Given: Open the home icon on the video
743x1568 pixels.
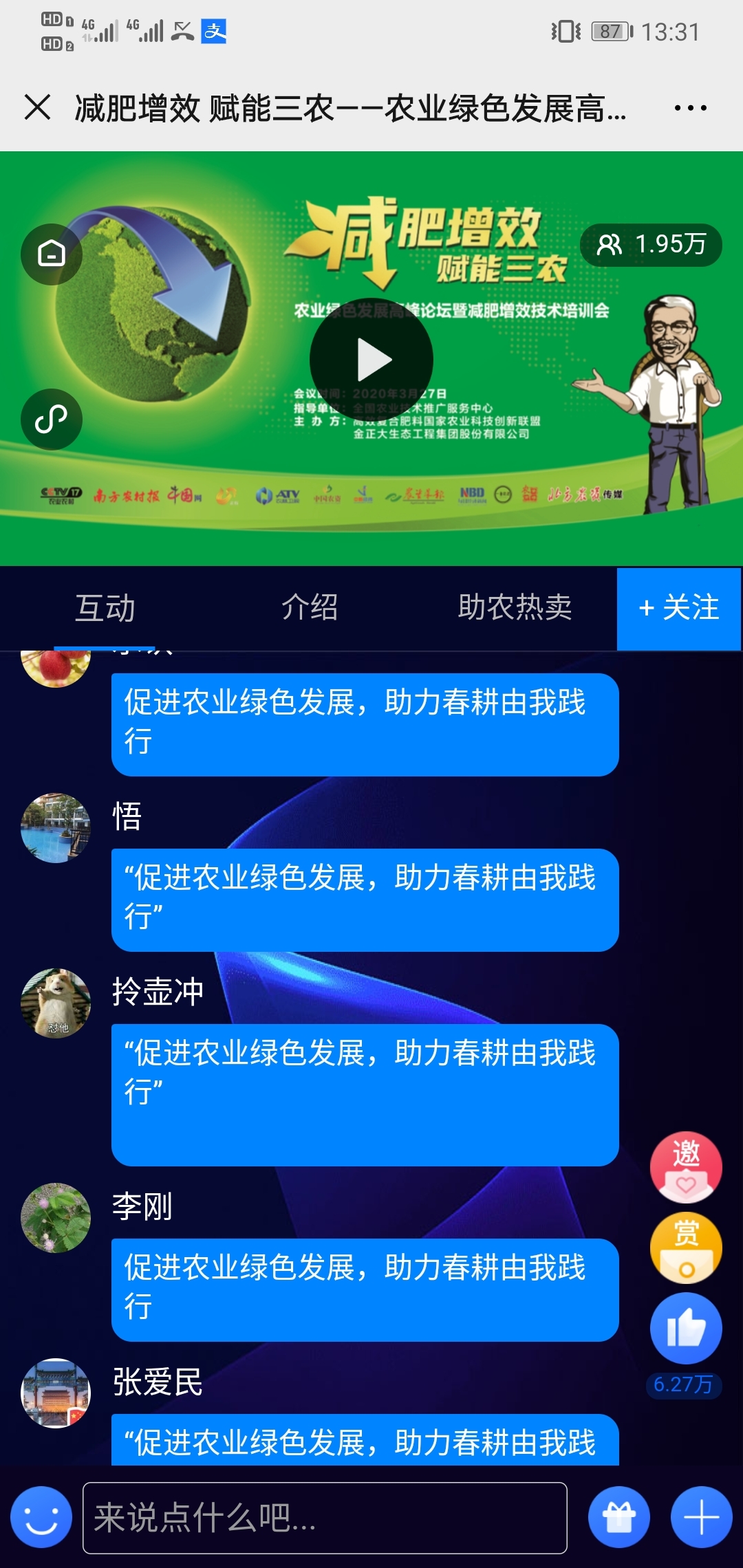Looking at the screenshot, I should [x=52, y=254].
